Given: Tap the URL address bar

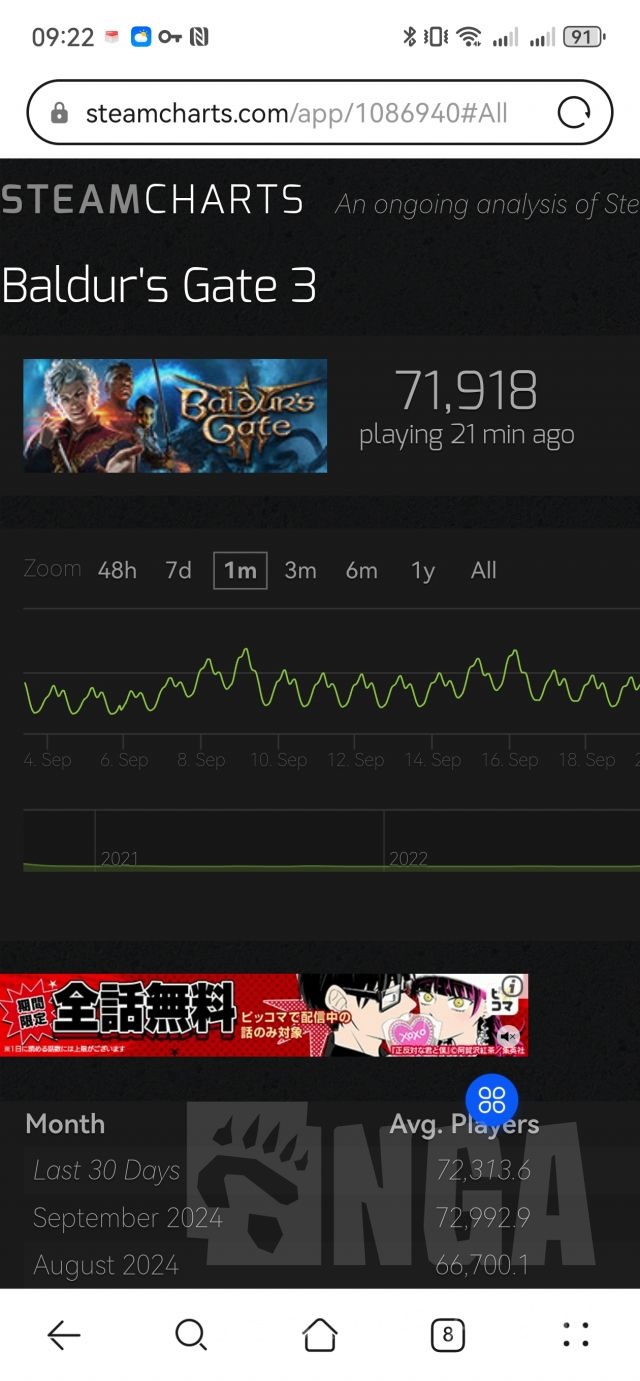Looking at the screenshot, I should click(296, 113).
